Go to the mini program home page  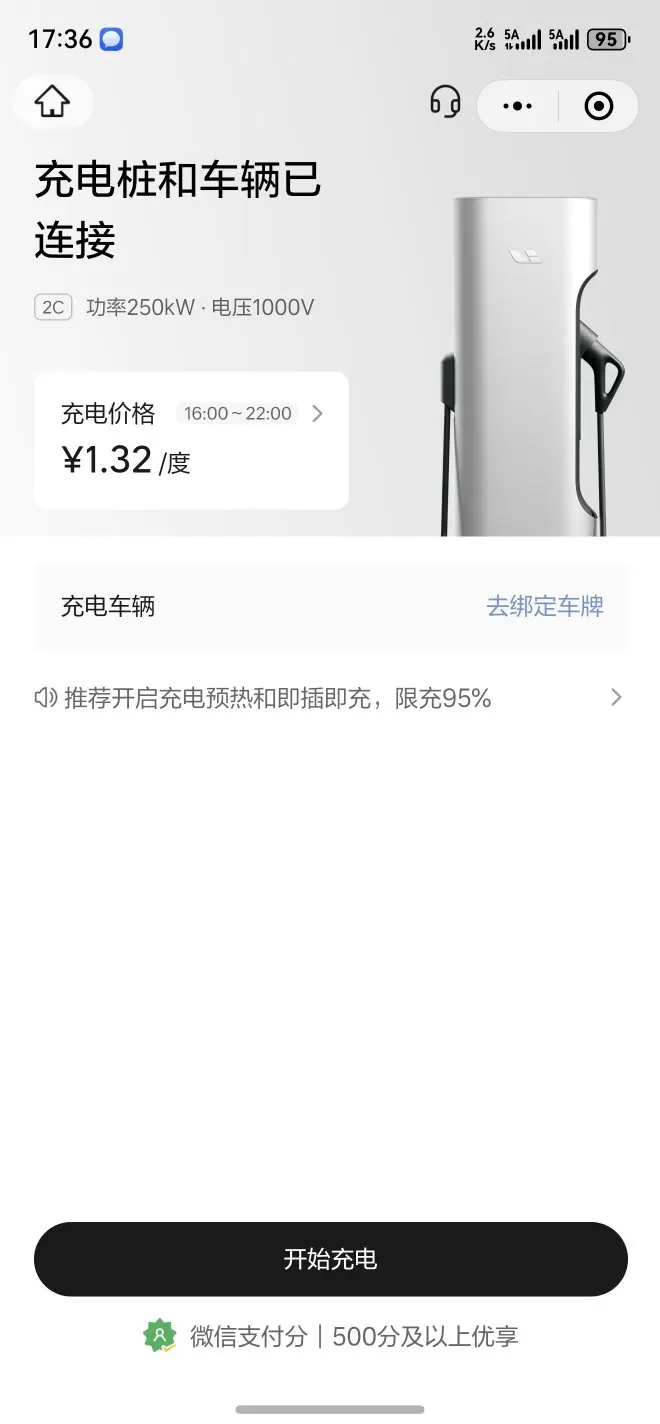[x=52, y=102]
